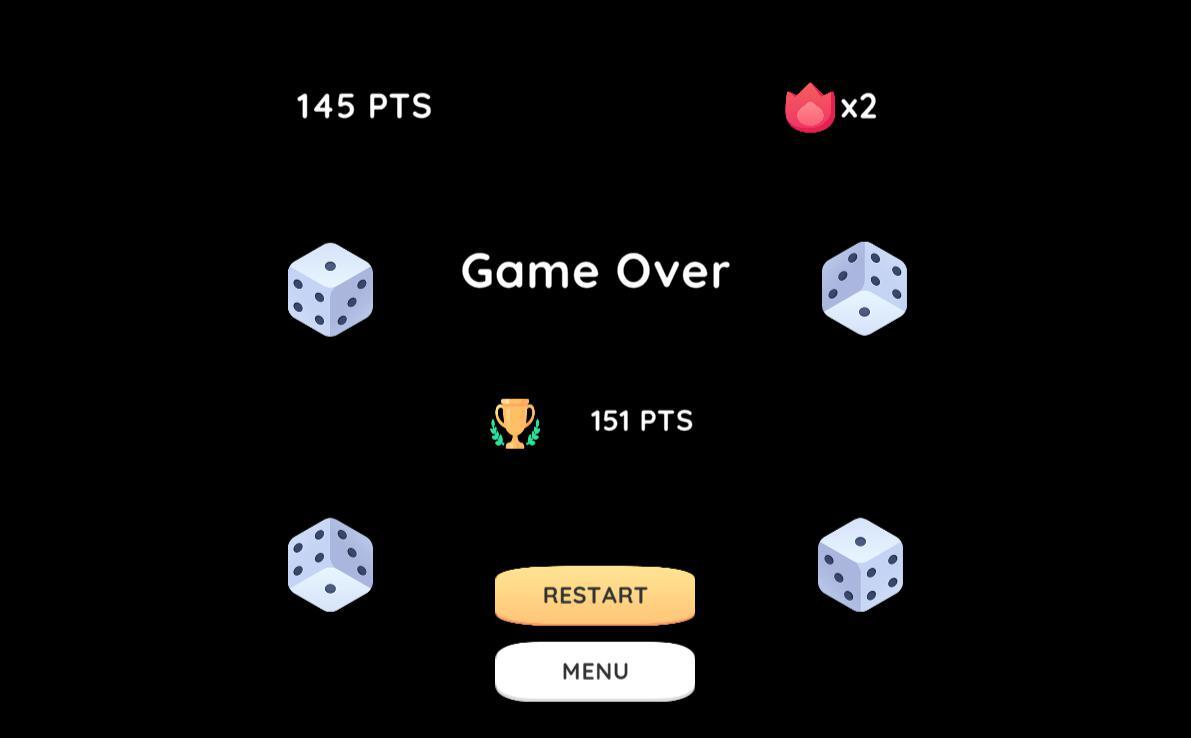
Task: Tap the RESTART button
Action: coord(594,595)
